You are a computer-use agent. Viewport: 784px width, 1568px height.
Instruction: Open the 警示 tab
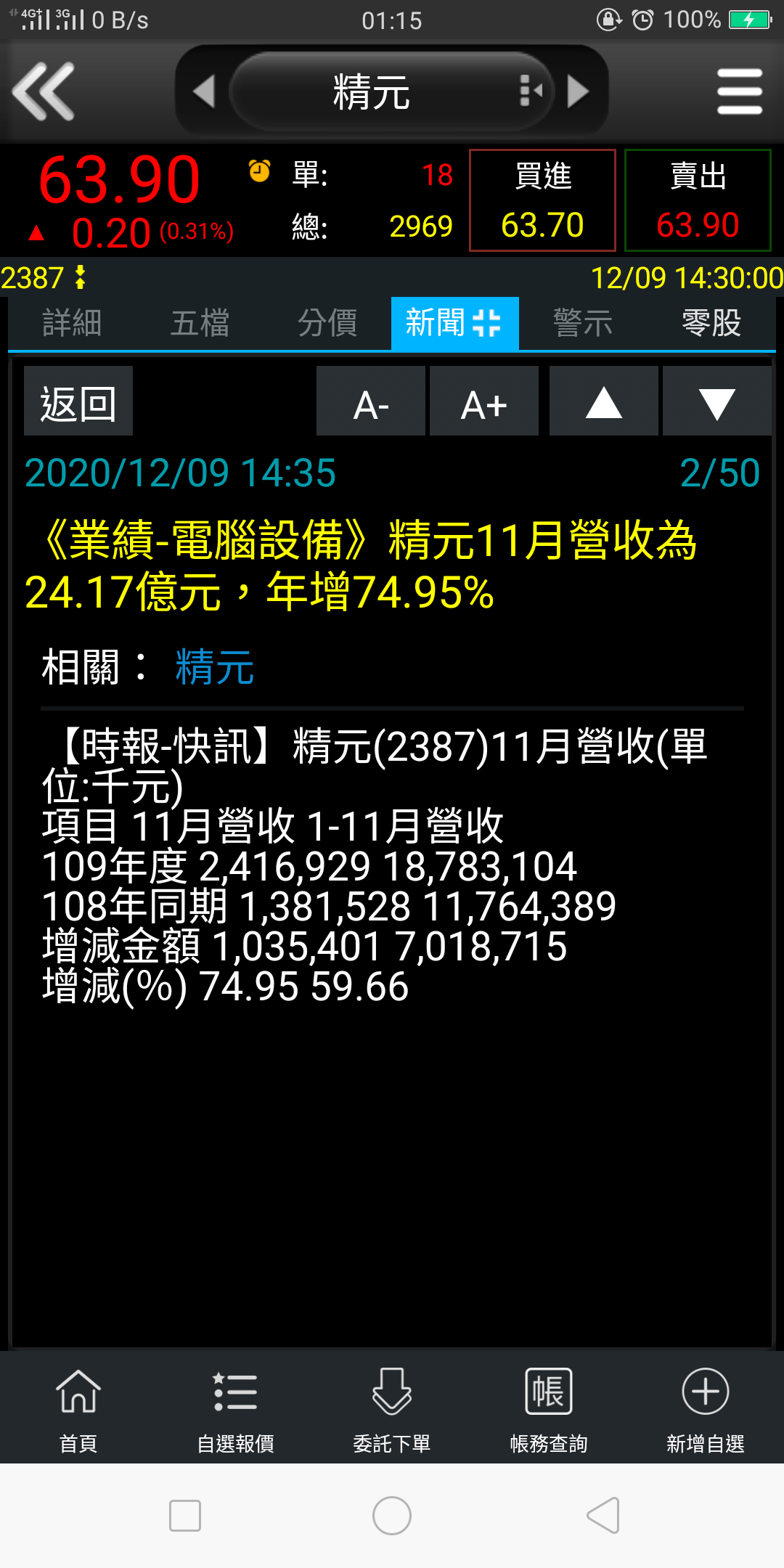[x=582, y=324]
